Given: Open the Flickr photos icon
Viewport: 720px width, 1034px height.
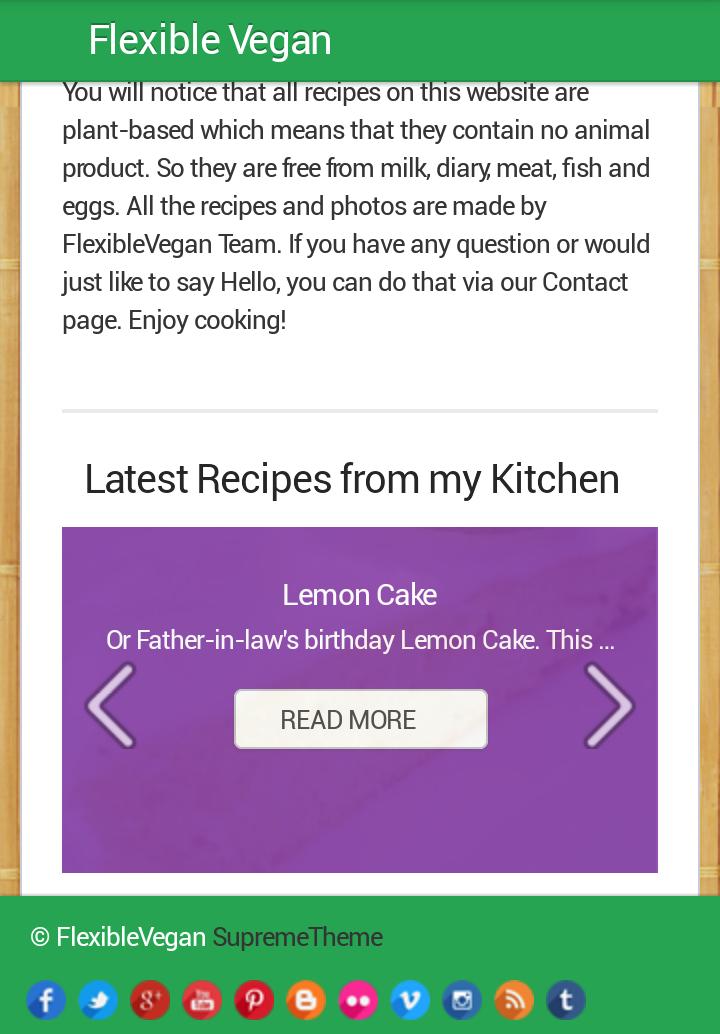Looking at the screenshot, I should 358,1000.
